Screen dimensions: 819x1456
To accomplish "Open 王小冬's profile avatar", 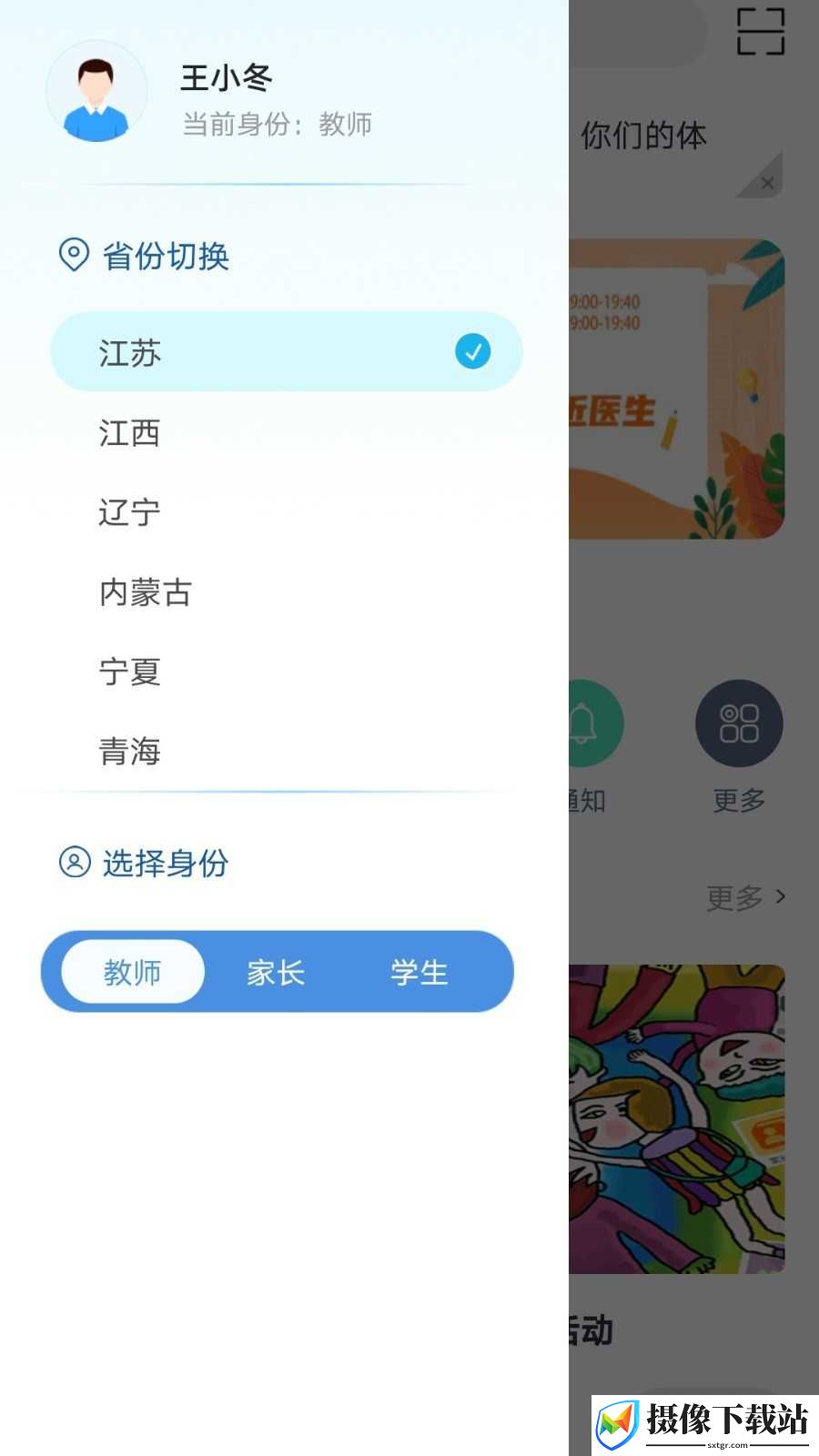I will tap(96, 91).
